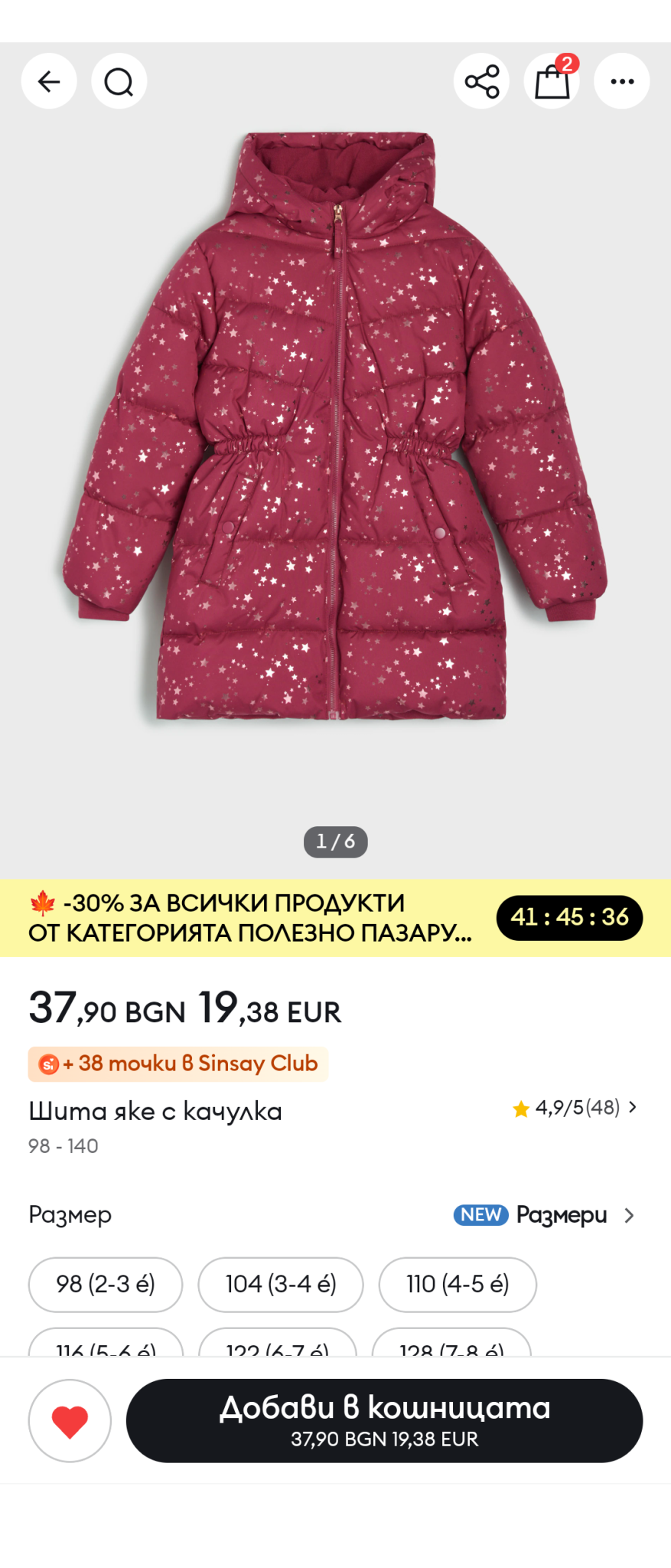This screenshot has width=671, height=1568.
Task: Tap Добави в кошницата button
Action: (384, 1420)
